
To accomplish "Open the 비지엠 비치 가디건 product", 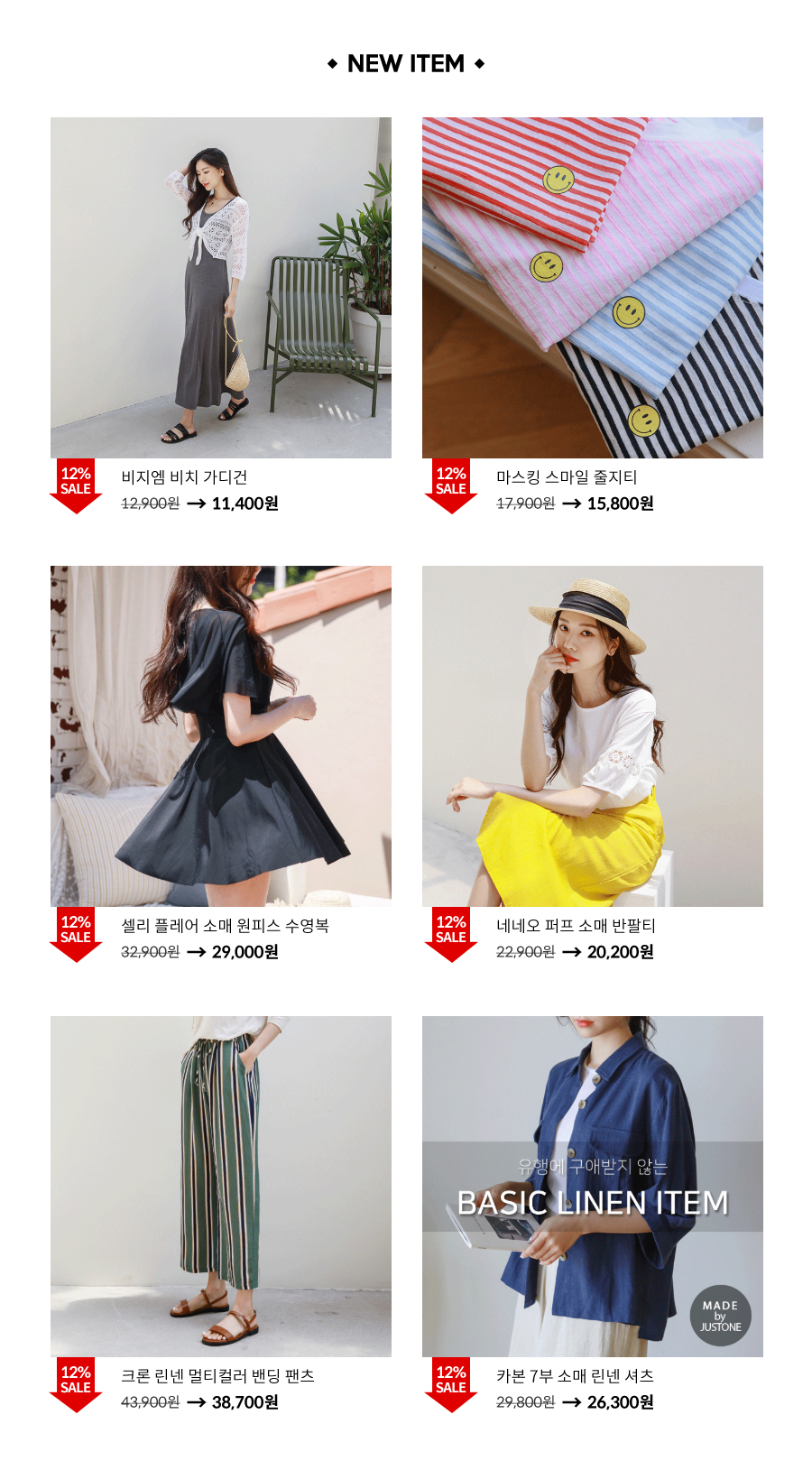I will click(221, 288).
